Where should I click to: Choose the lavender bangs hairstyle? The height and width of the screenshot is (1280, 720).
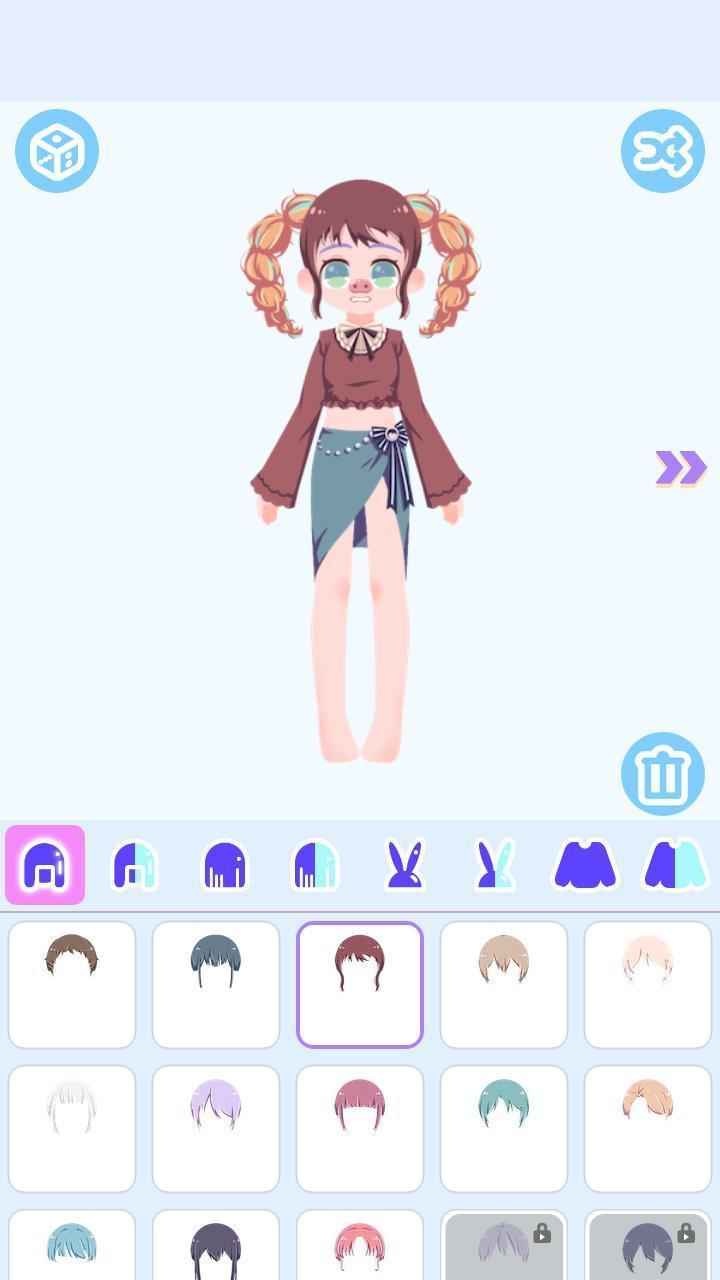coord(216,1128)
